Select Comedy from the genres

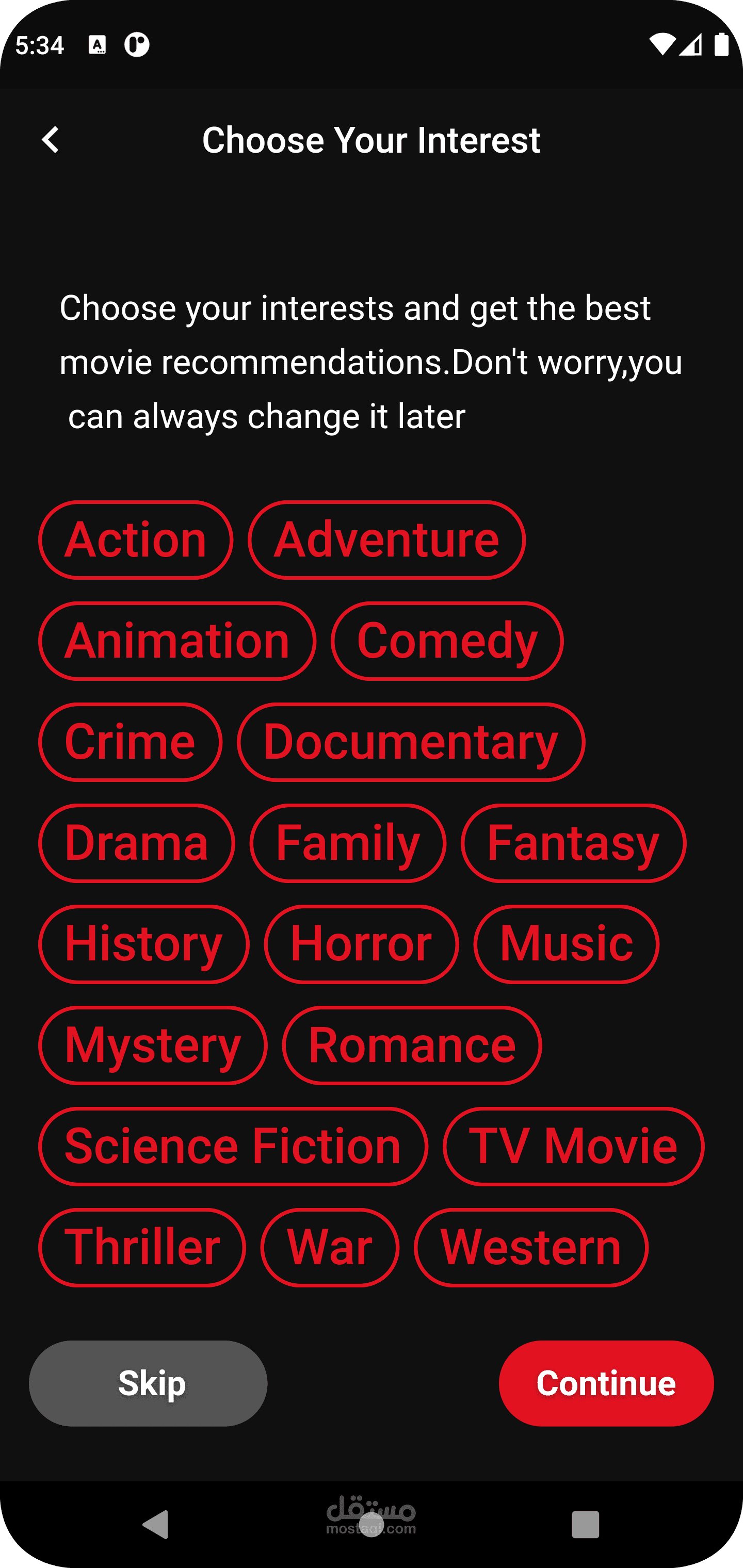pos(447,641)
